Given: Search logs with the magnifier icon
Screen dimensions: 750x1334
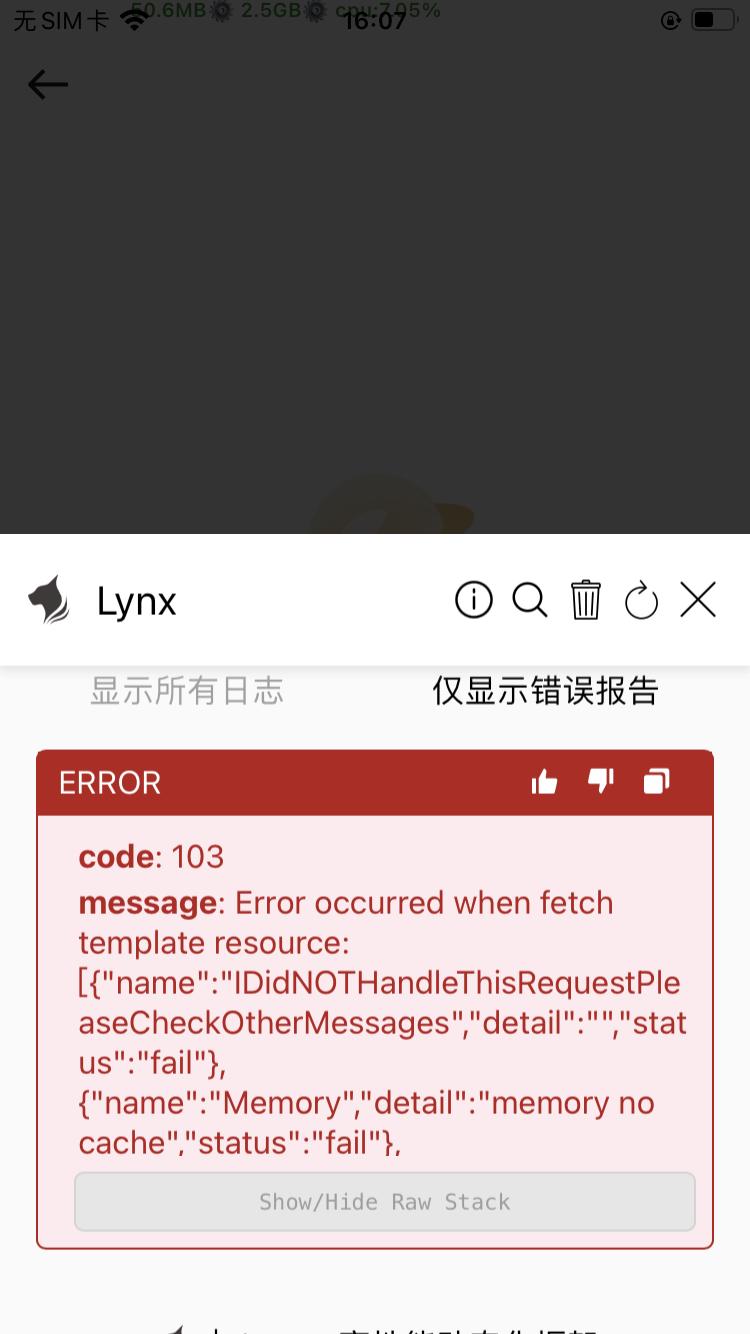Looking at the screenshot, I should point(530,600).
